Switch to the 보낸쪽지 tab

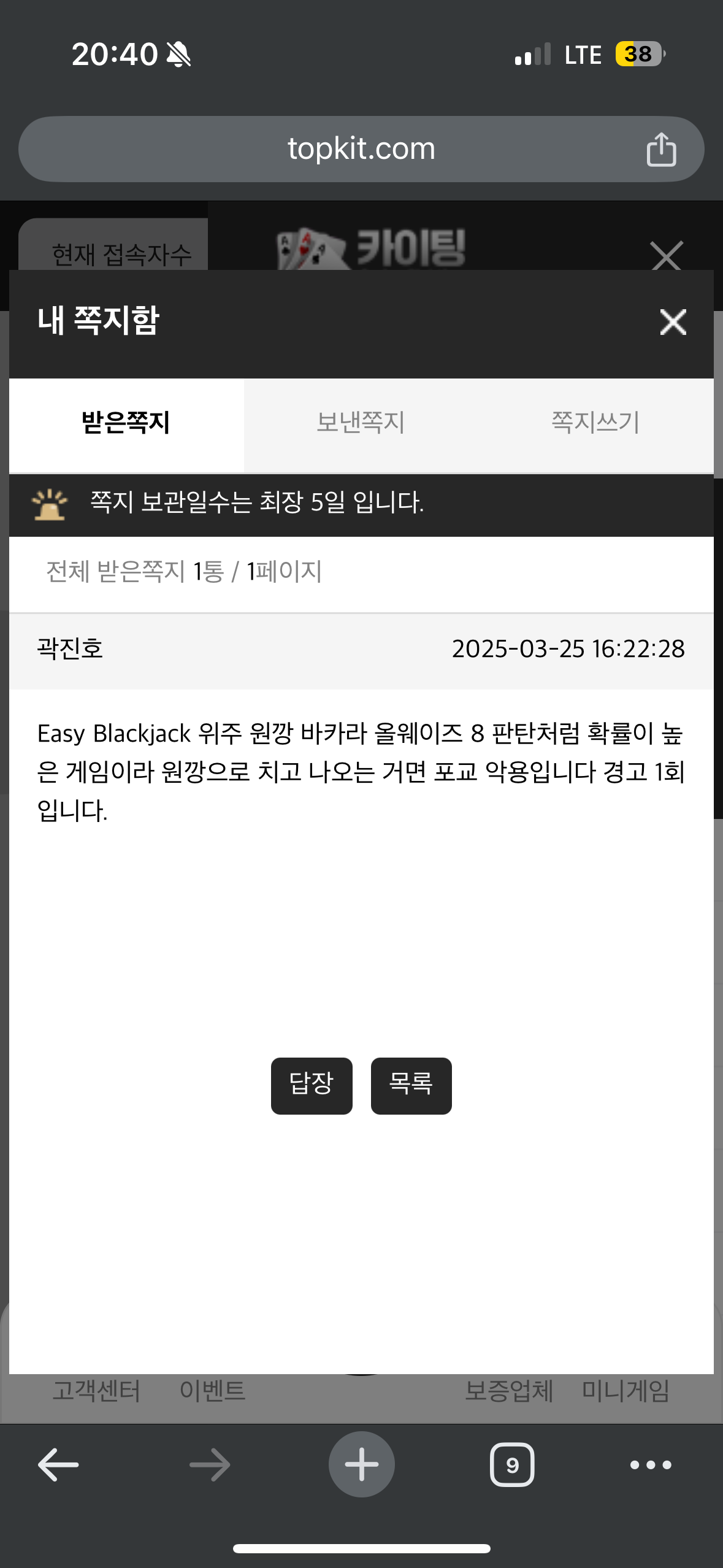point(361,423)
